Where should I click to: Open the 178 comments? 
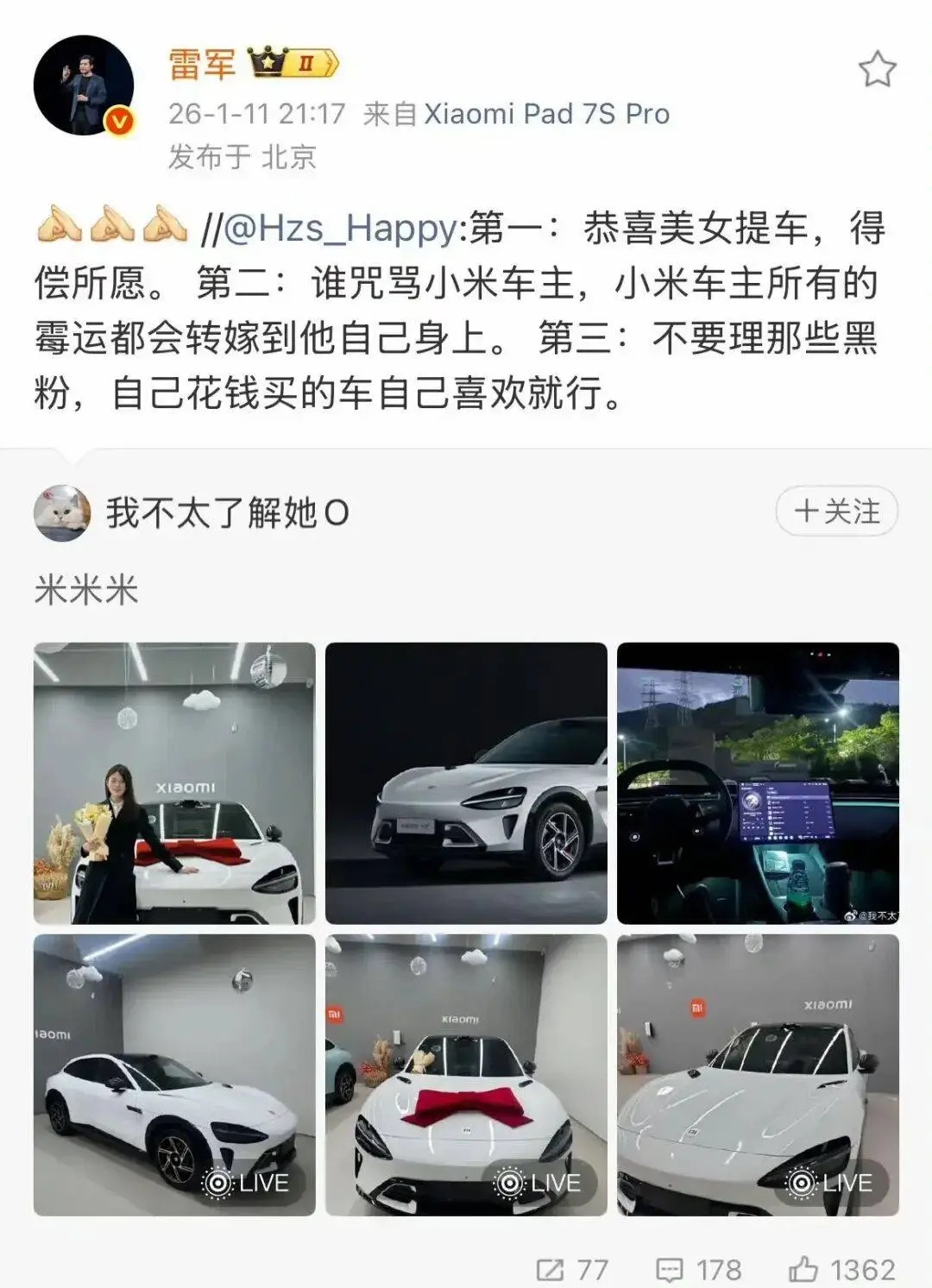pos(698,1269)
